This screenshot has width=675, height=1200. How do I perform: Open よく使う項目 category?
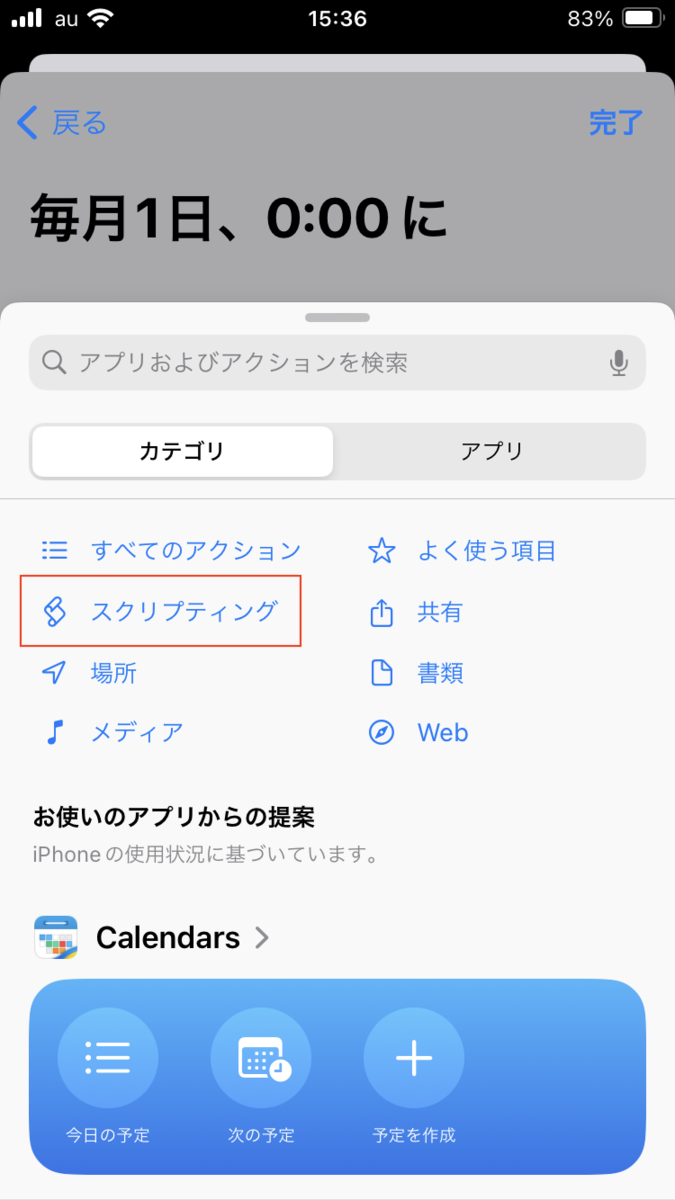click(463, 550)
